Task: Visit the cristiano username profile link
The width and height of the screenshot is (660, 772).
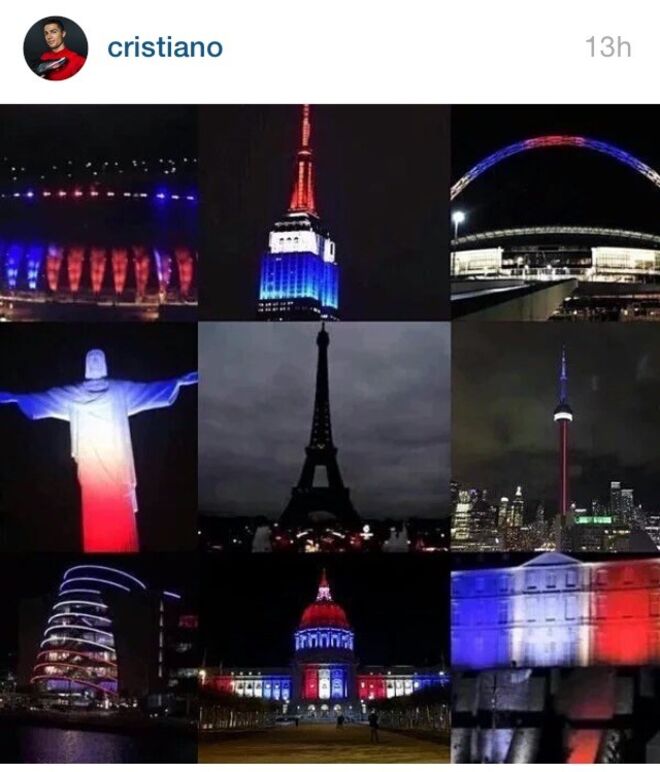Action: pyautogui.click(x=165, y=47)
